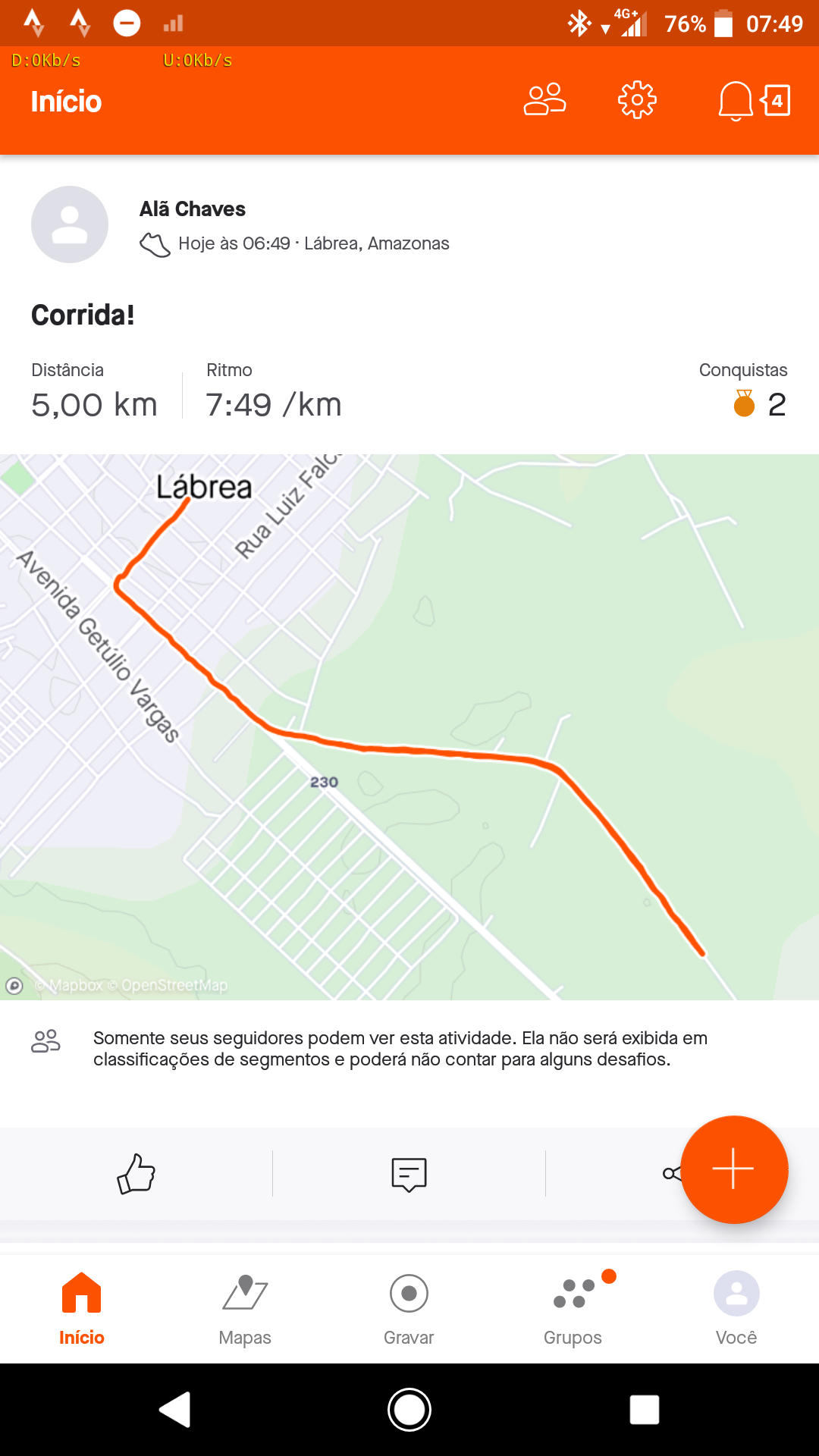Tap the orange plus floating button
The height and width of the screenshot is (1456, 819).
click(734, 1169)
